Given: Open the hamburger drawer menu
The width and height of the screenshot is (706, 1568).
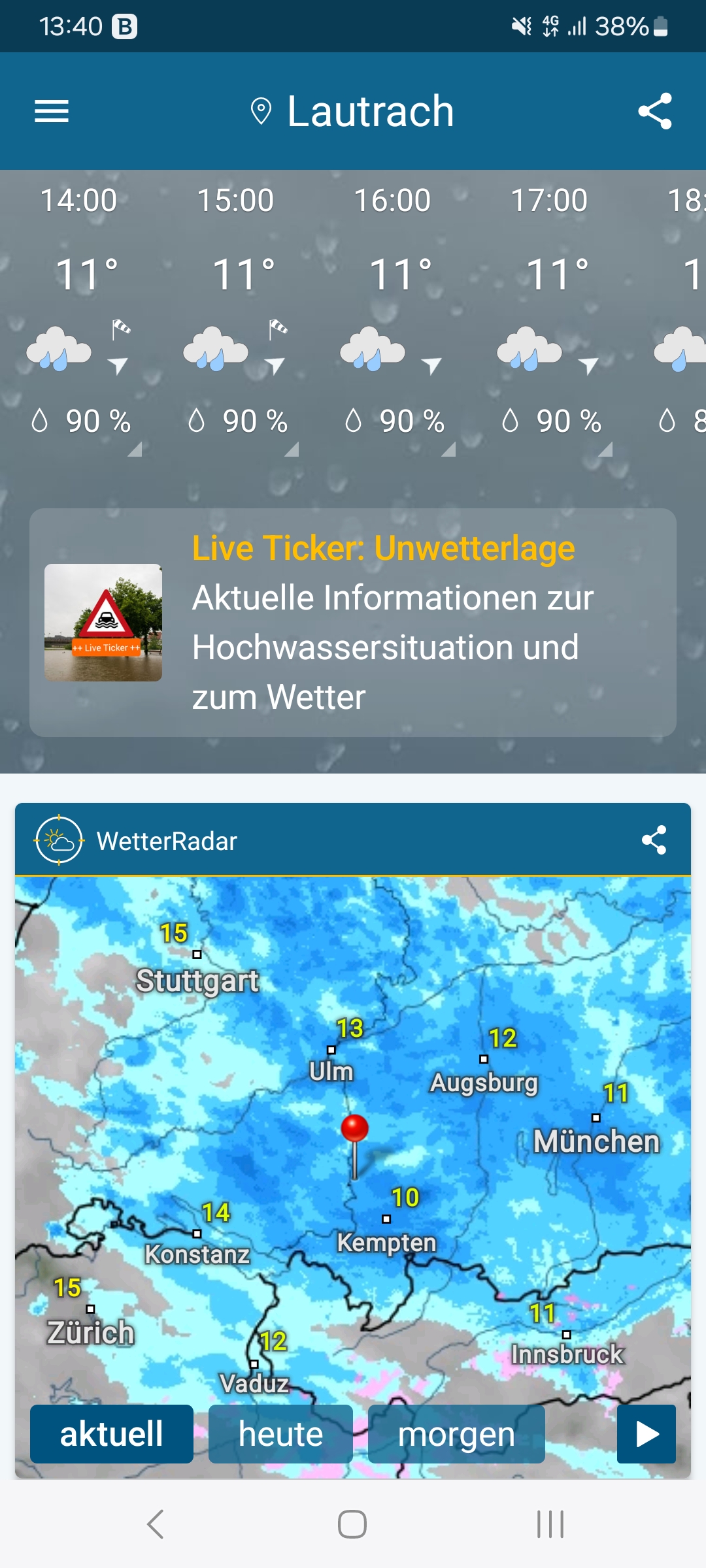Looking at the screenshot, I should click(x=52, y=111).
